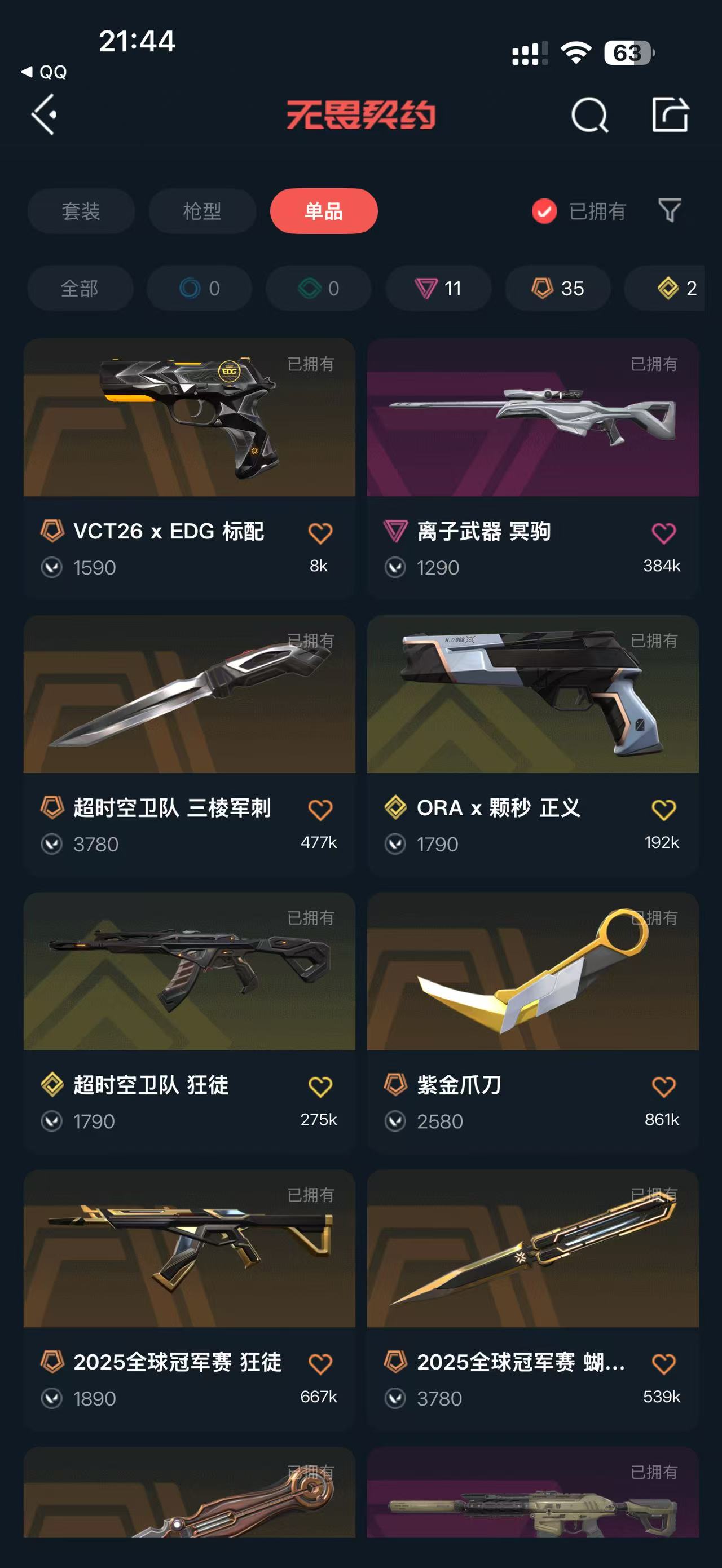
Task: View the ORA x 颗秒 正义 skin
Action: [532, 697]
